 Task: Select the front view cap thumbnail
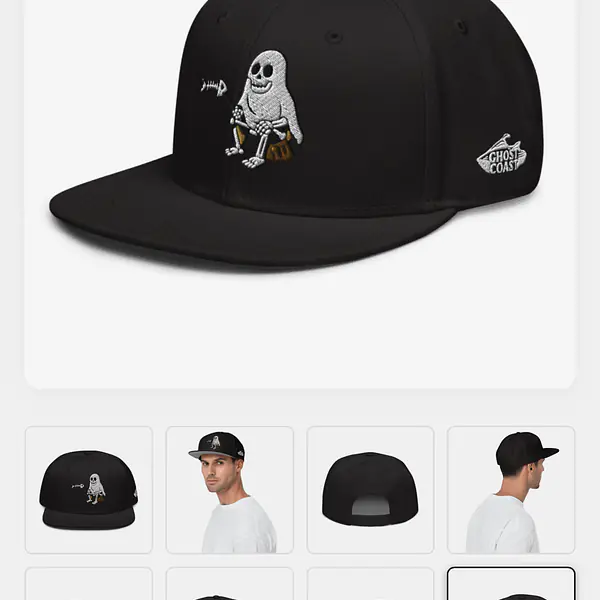tap(89, 490)
